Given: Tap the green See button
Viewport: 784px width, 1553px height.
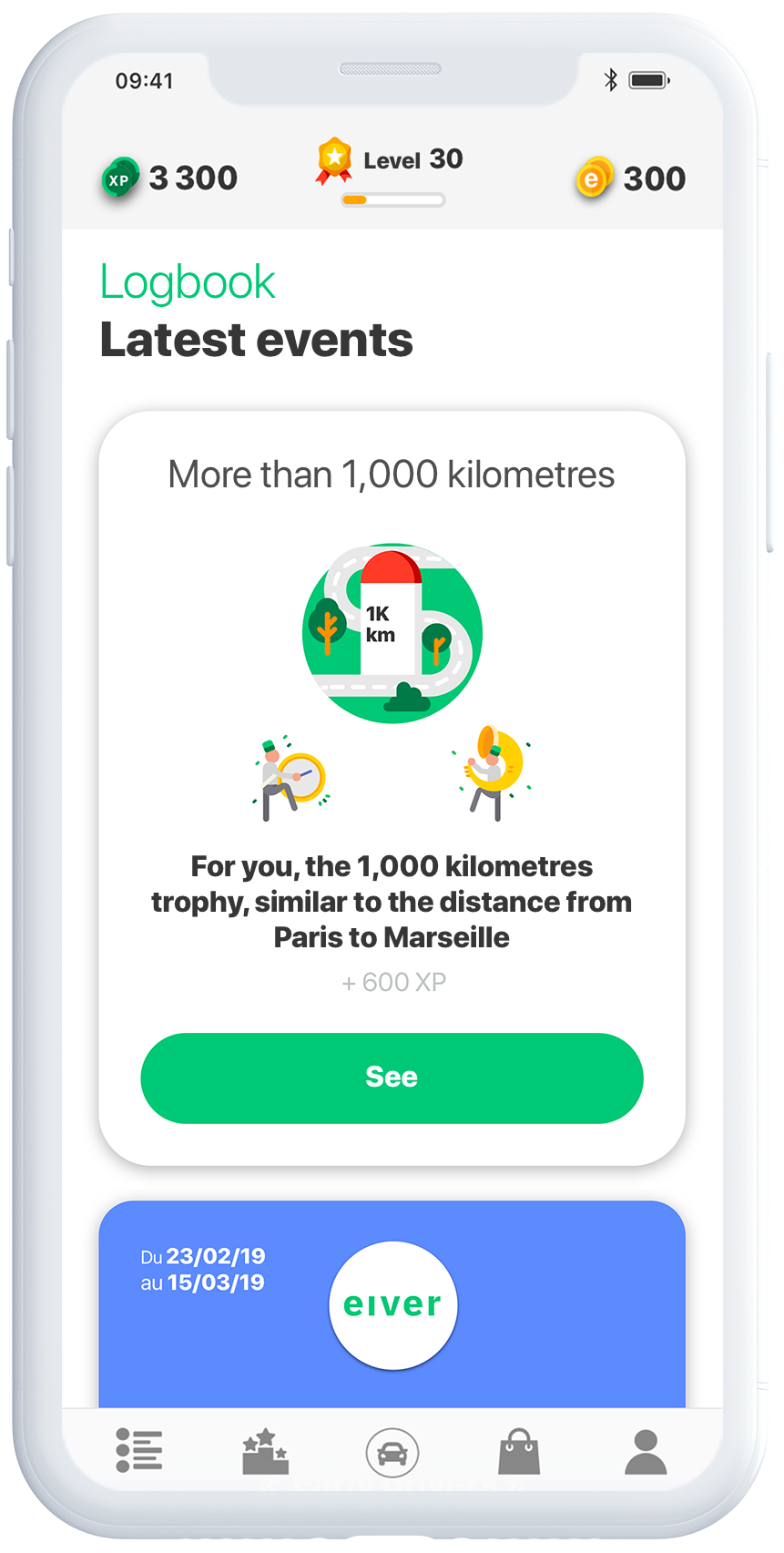Looking at the screenshot, I should click(x=392, y=1078).
